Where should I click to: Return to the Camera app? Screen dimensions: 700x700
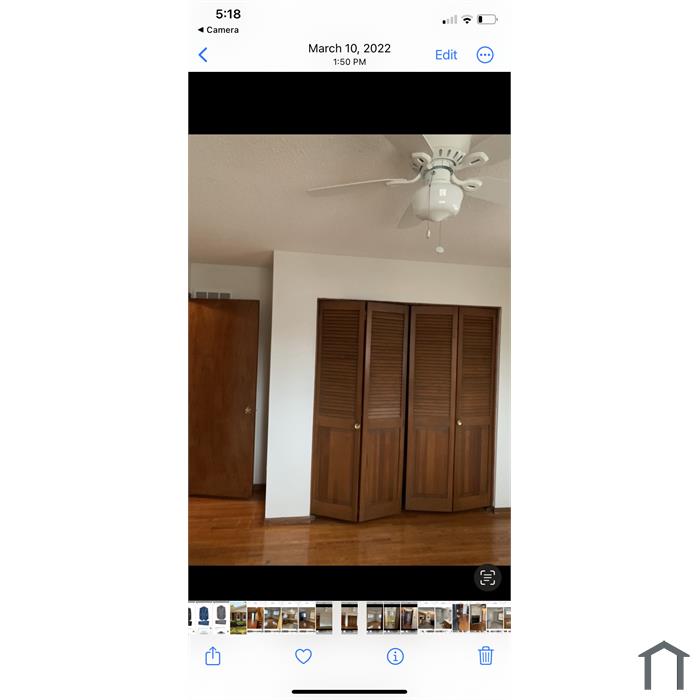point(219,30)
